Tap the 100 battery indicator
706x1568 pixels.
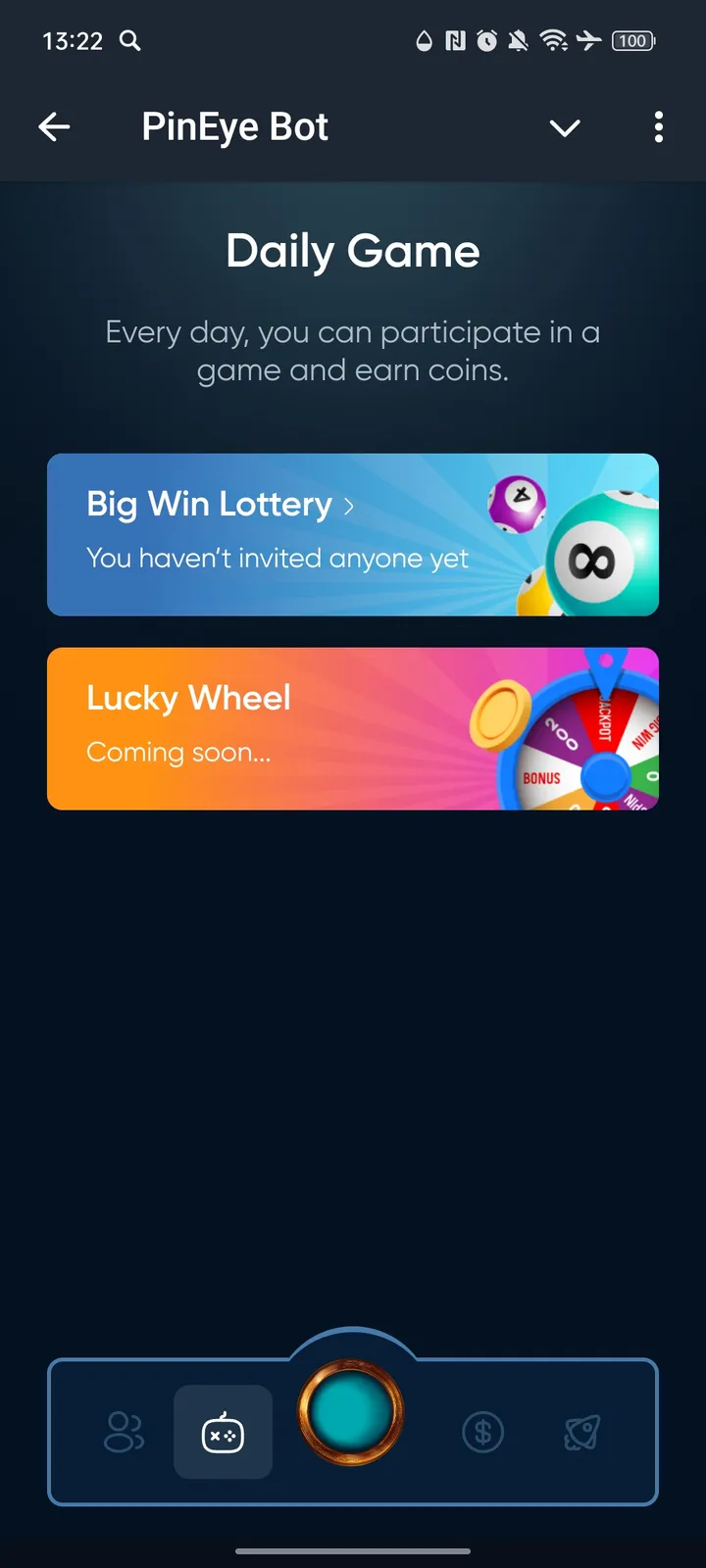pyautogui.click(x=632, y=41)
